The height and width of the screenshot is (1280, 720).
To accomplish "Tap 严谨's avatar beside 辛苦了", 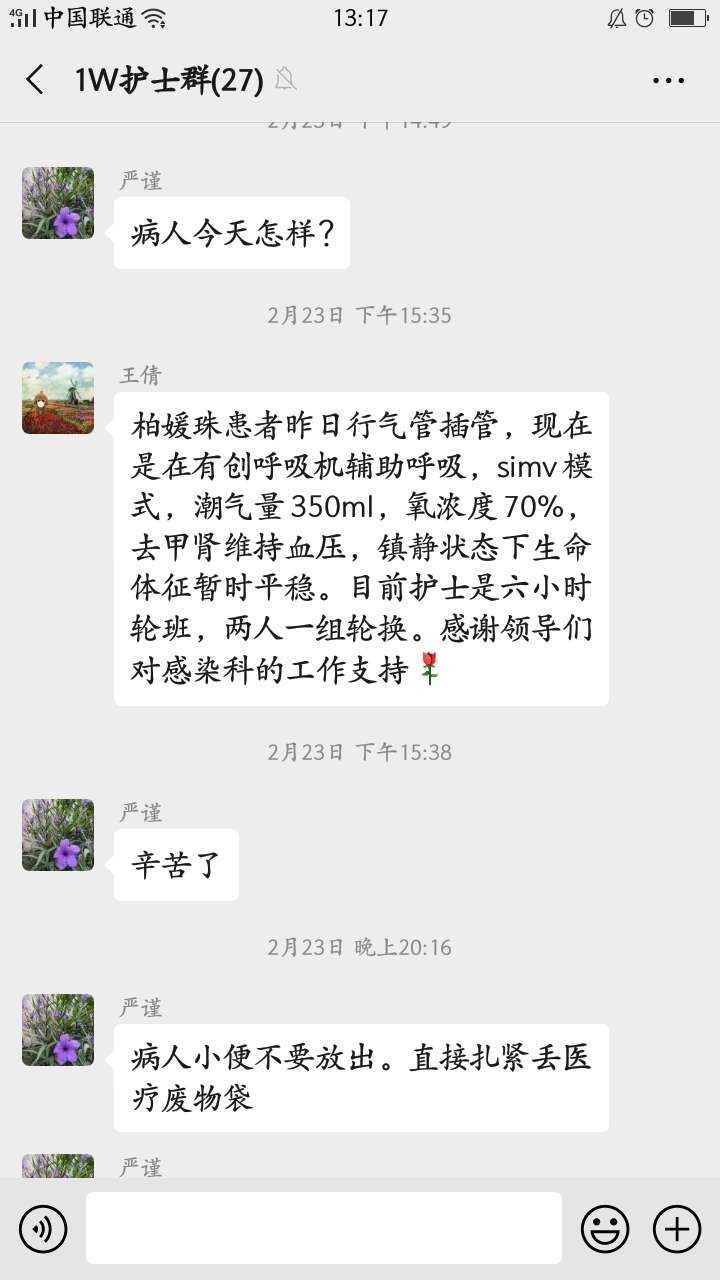I will pyautogui.click(x=58, y=835).
